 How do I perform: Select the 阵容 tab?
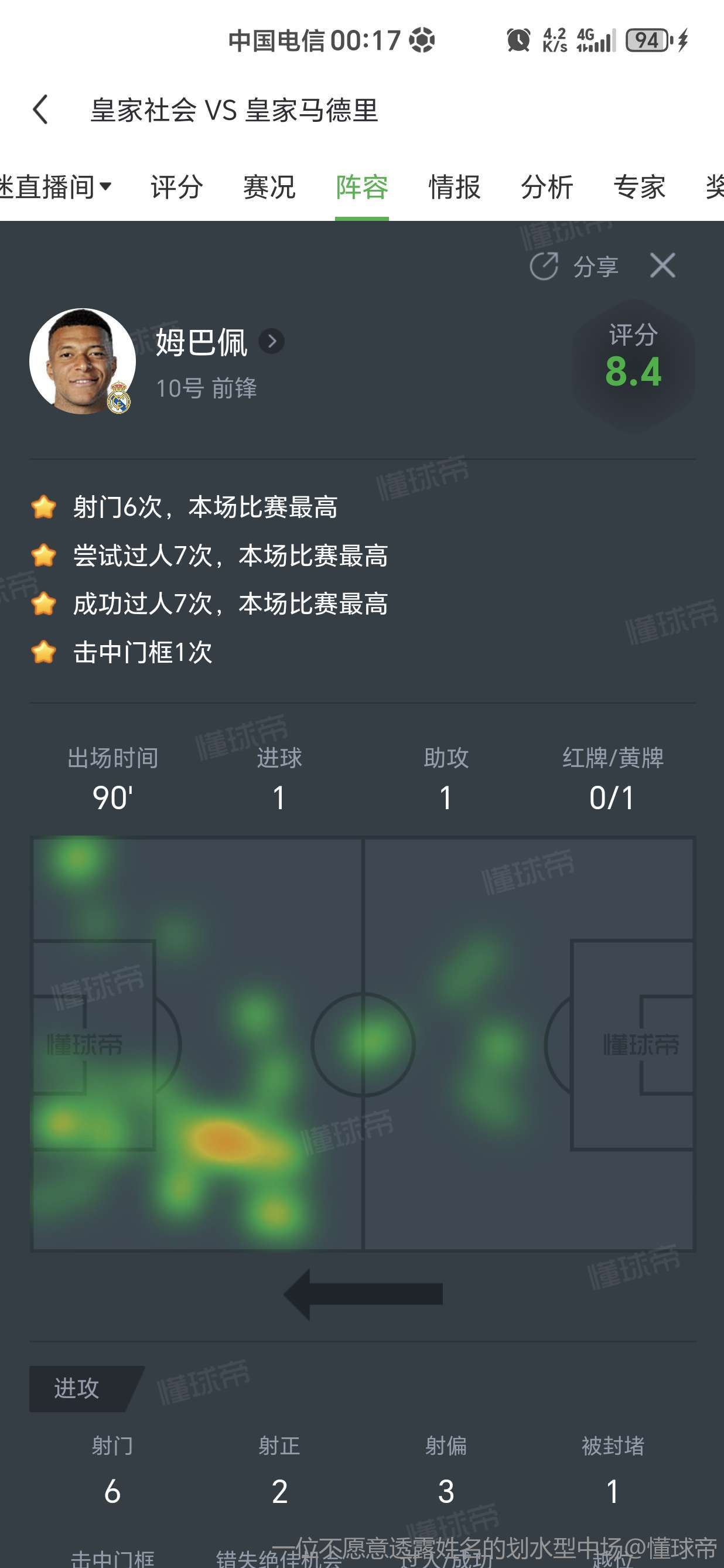[x=361, y=187]
